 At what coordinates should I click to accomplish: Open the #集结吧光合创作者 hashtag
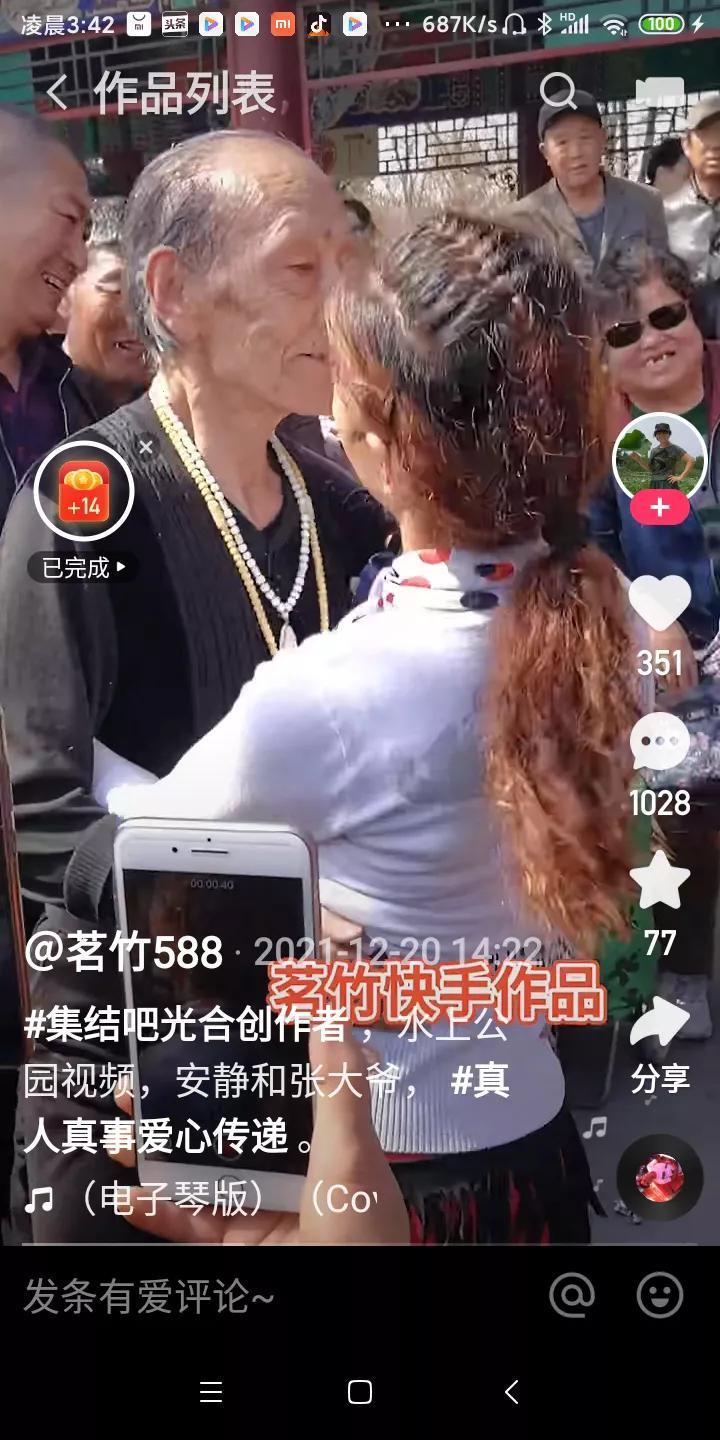point(185,1024)
